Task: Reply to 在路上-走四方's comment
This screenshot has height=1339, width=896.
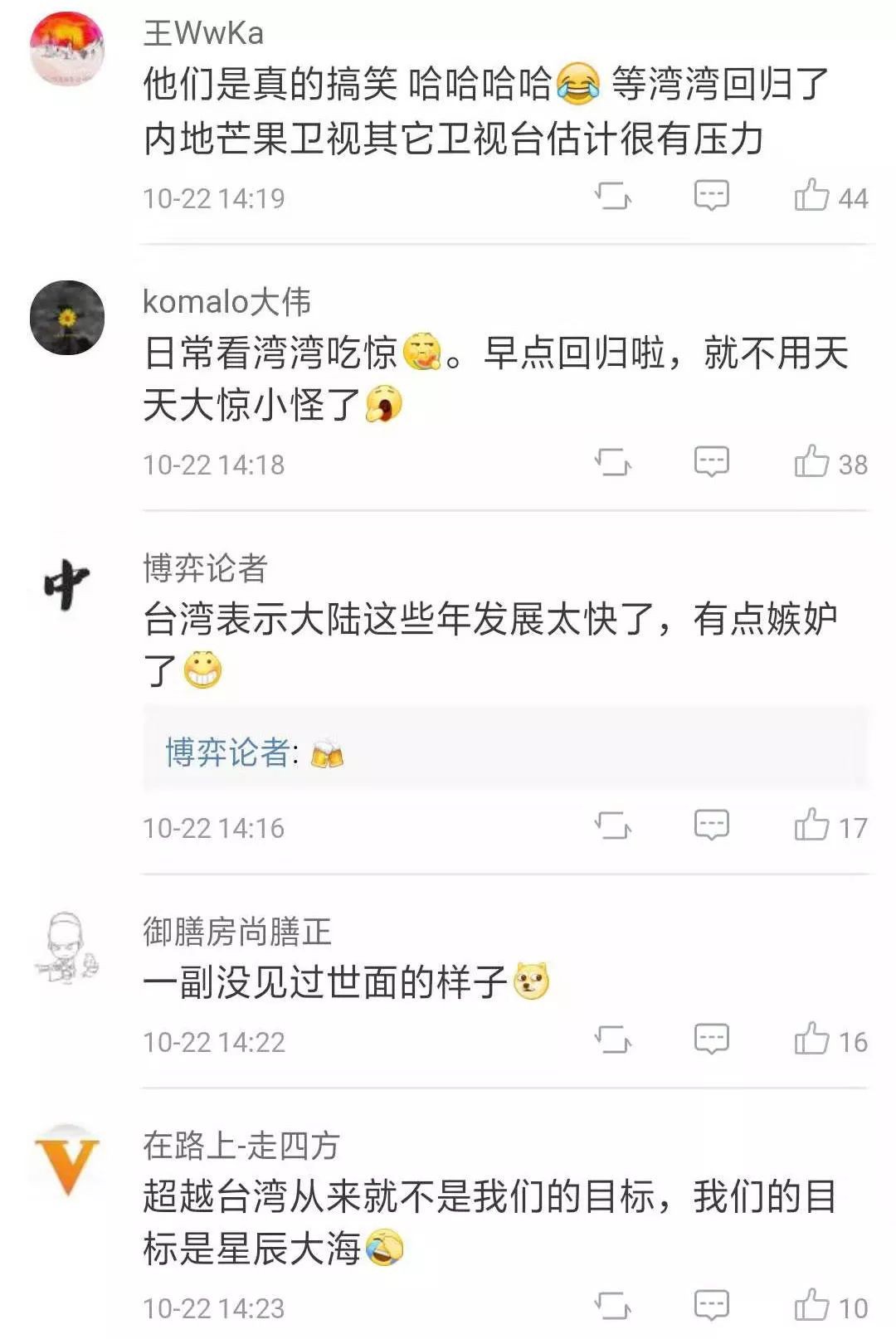Action: [x=711, y=1307]
